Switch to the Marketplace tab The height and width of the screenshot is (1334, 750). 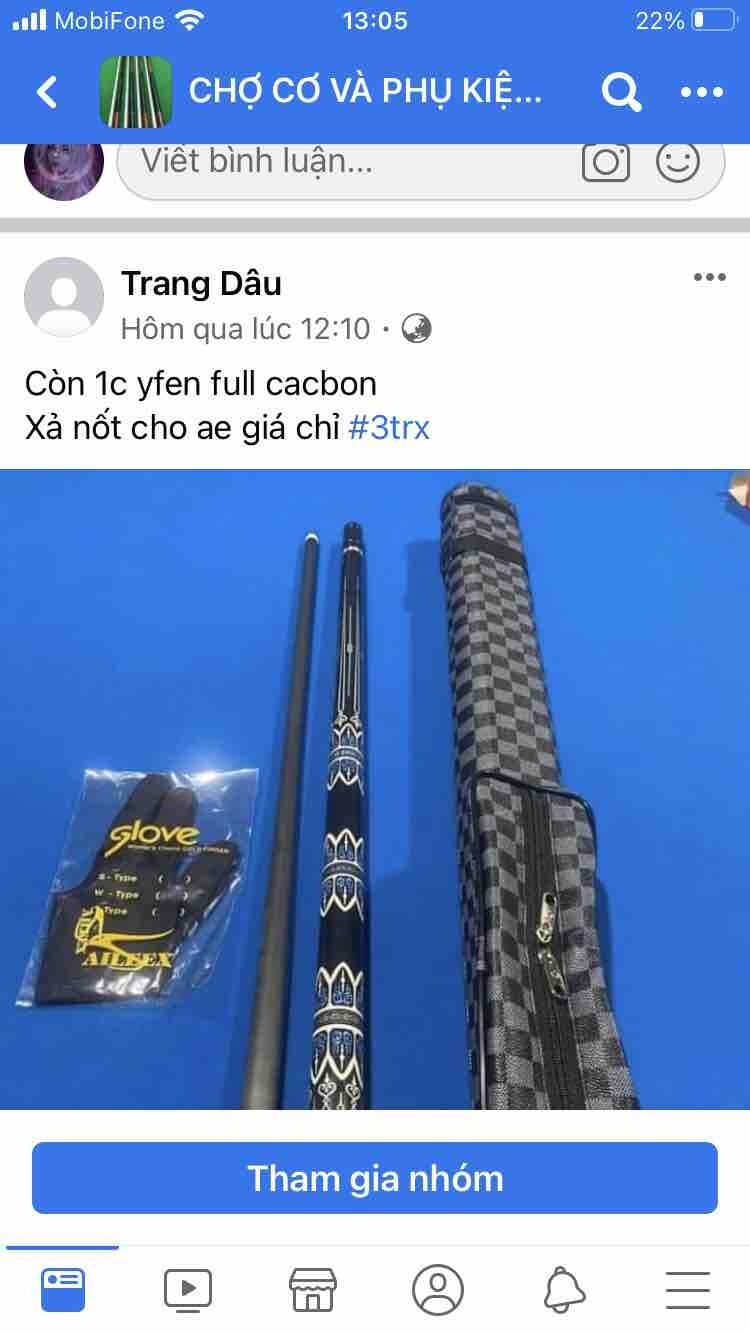coord(313,1289)
